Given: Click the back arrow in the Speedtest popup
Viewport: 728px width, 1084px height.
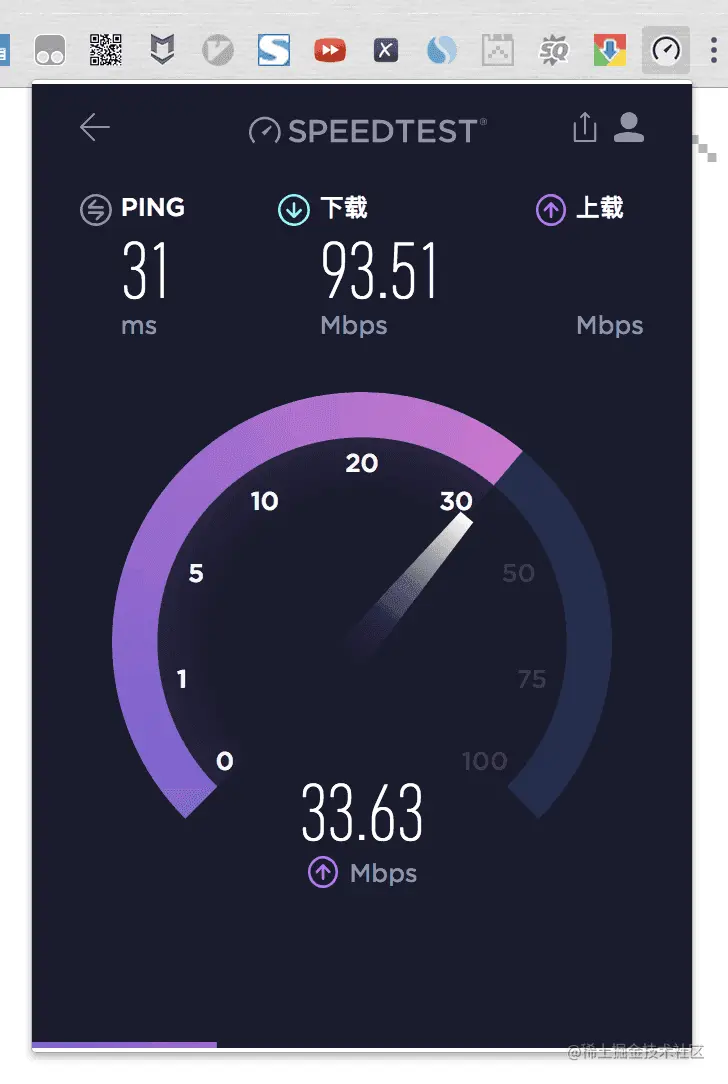Looking at the screenshot, I should point(94,127).
